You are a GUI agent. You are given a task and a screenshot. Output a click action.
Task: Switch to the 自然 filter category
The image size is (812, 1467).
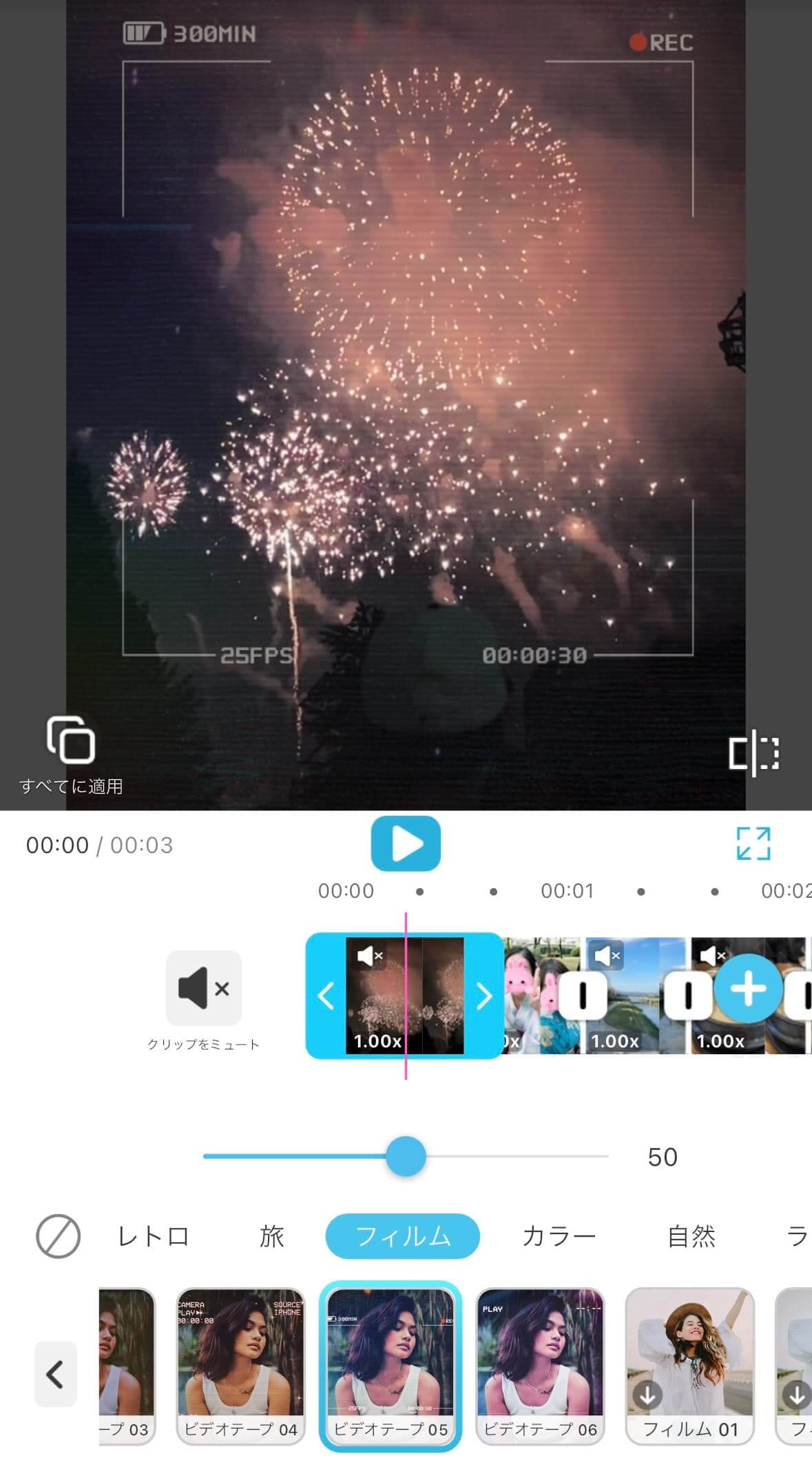691,1236
